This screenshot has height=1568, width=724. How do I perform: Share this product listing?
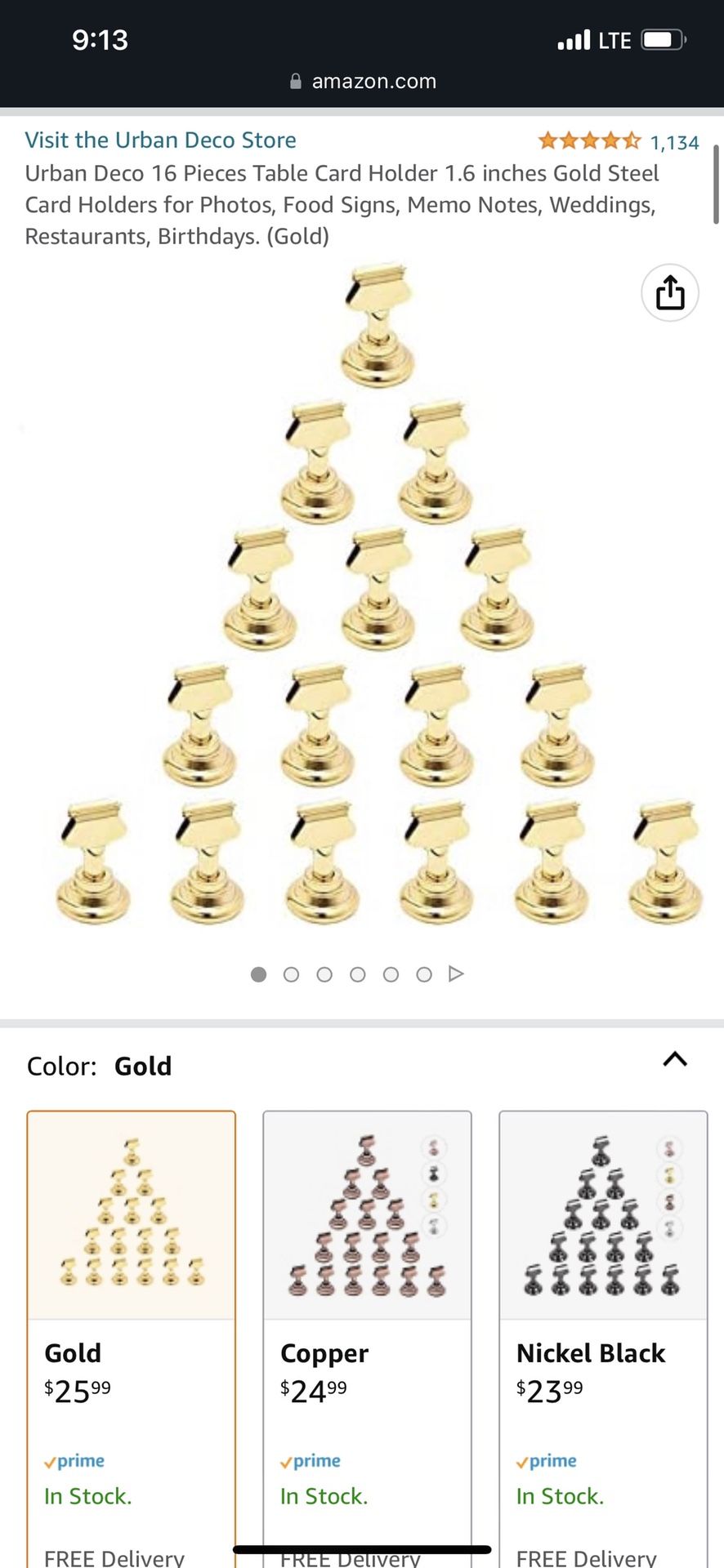point(669,292)
